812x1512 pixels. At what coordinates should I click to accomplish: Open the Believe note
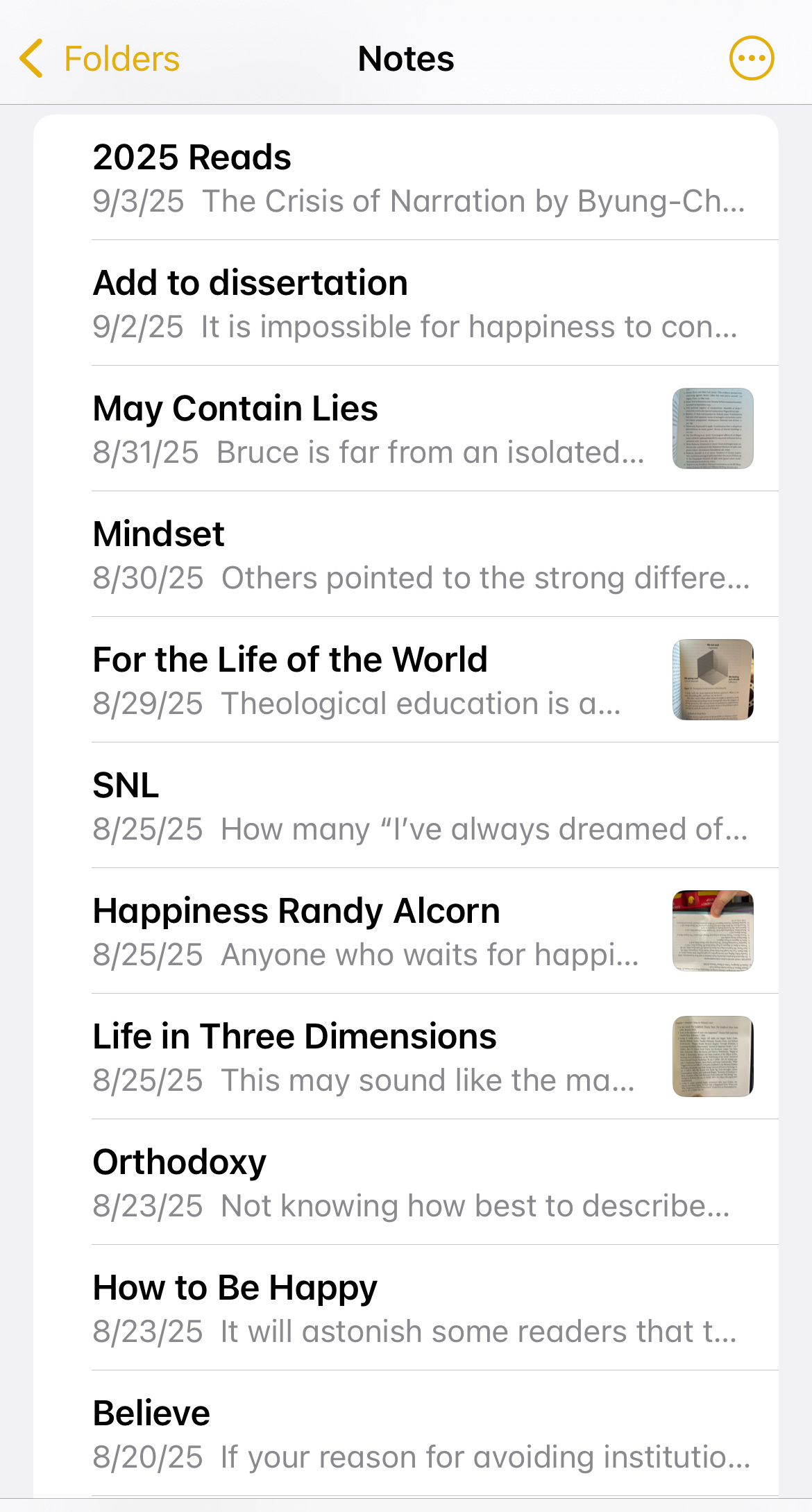click(406, 1434)
